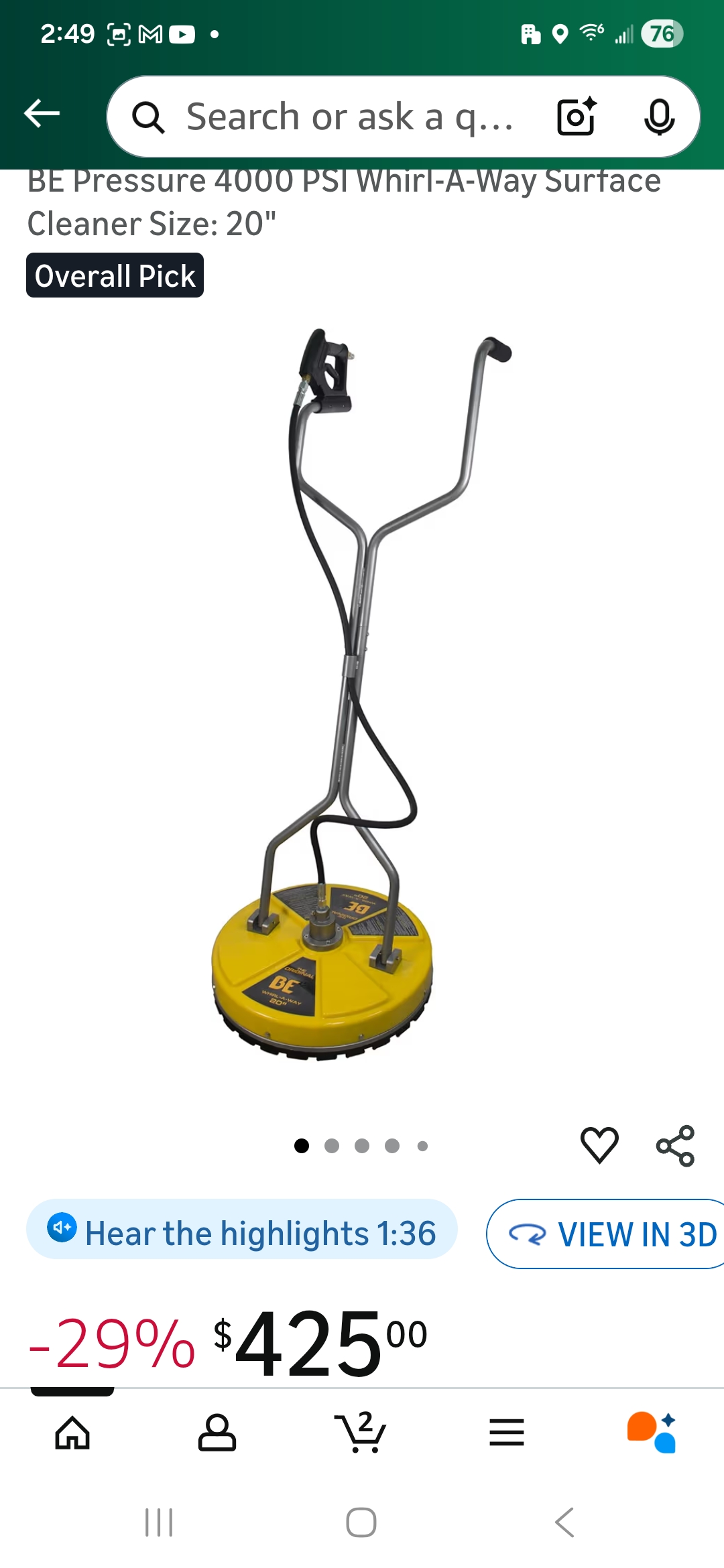Share this product
Image resolution: width=724 pixels, height=1568 pixels.
coord(675,1146)
